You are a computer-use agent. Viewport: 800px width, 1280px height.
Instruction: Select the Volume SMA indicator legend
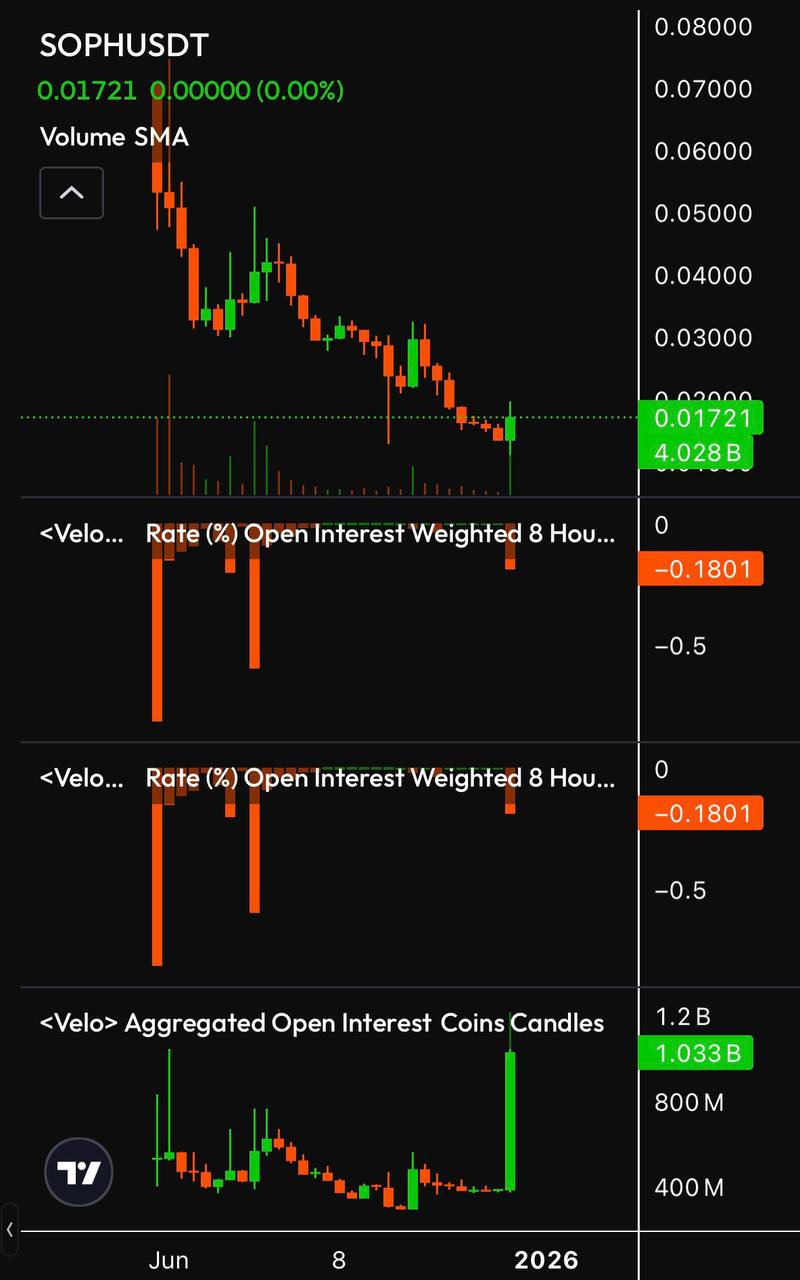tap(114, 136)
